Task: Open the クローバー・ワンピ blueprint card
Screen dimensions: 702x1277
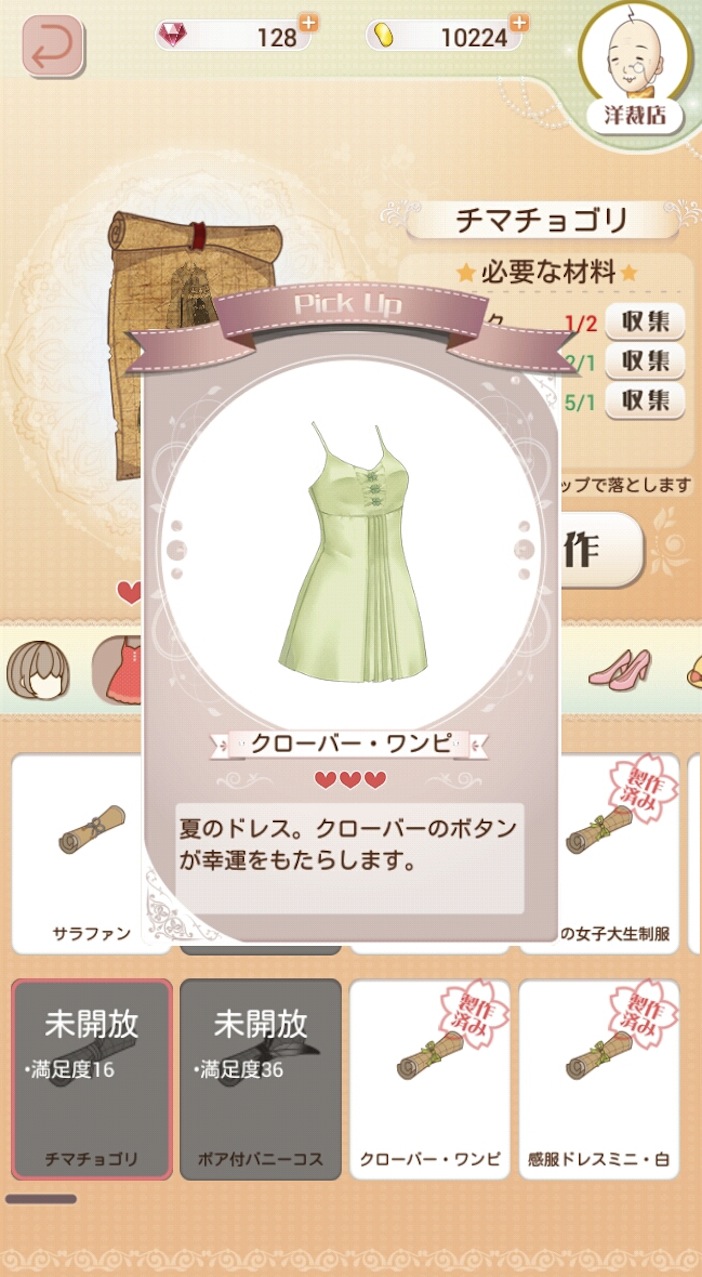Action: (430, 1078)
